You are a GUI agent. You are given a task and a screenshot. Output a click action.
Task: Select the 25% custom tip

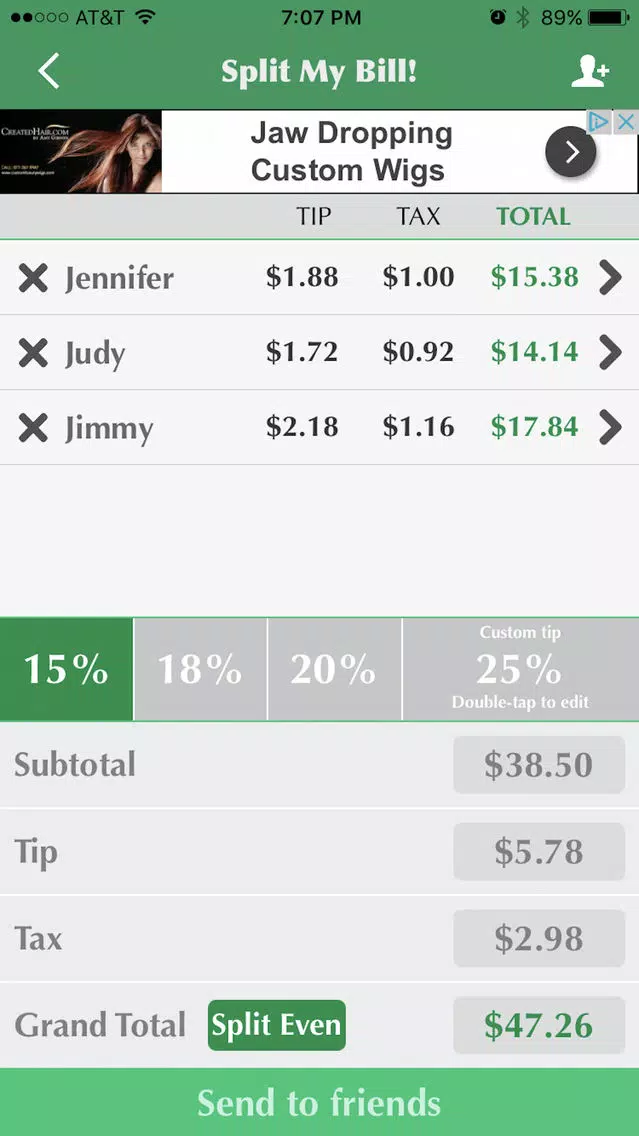coord(520,669)
